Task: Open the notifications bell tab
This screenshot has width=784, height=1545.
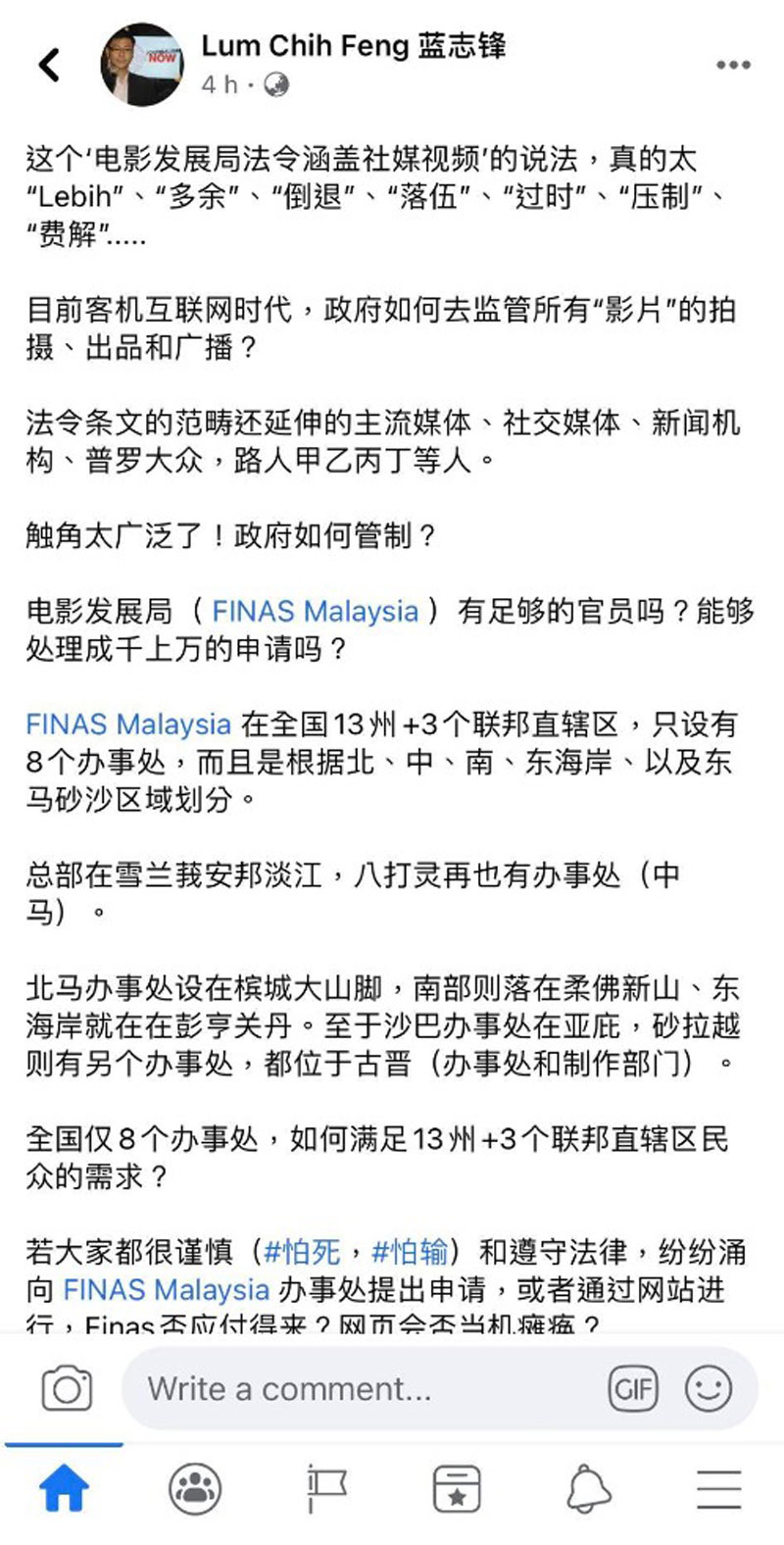Action: 588,1491
